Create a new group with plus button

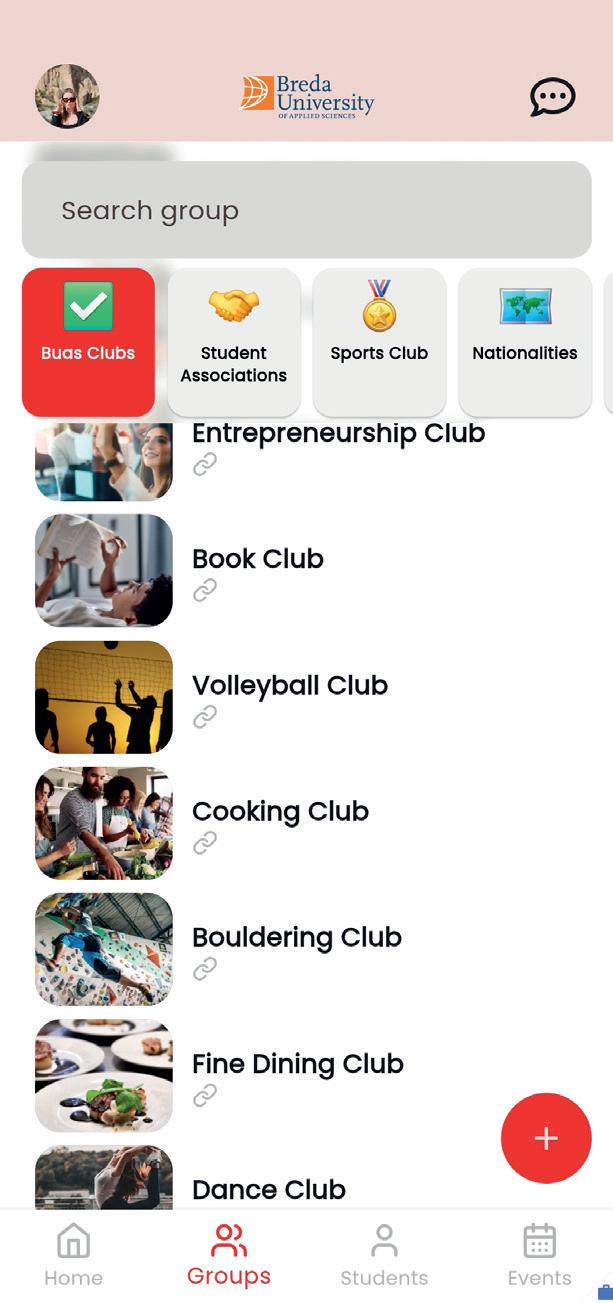click(x=546, y=1138)
